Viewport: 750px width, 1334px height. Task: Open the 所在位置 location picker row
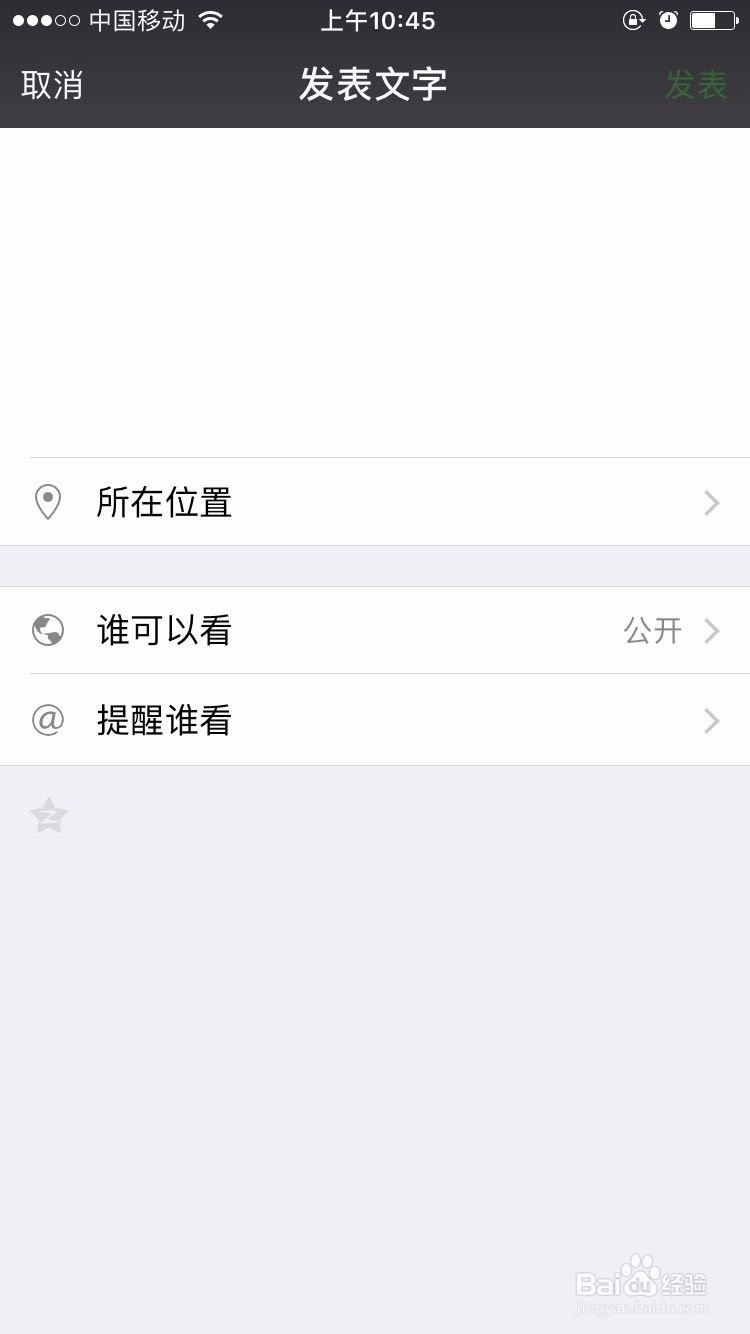375,502
